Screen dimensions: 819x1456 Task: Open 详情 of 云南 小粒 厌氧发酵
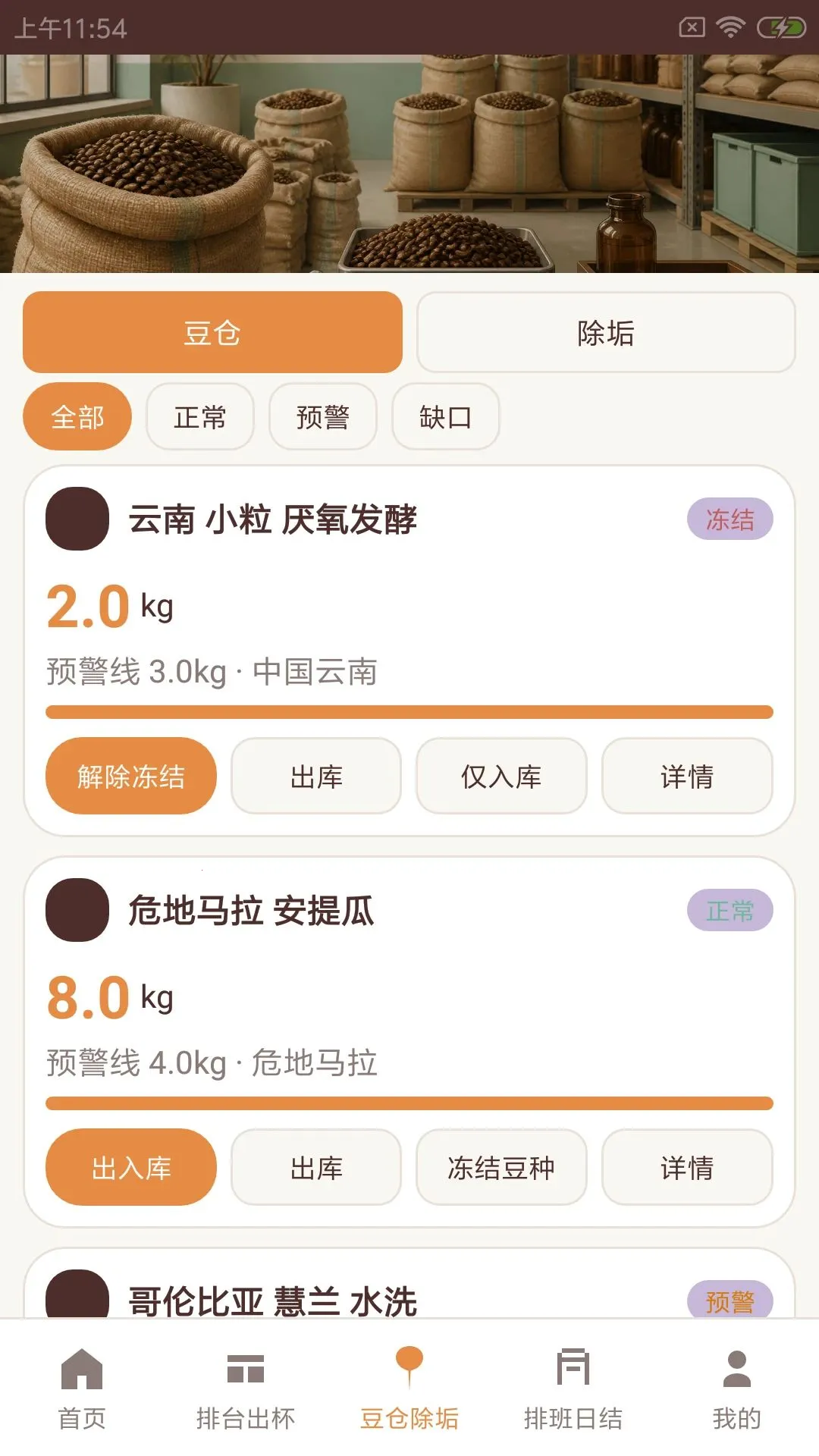[x=687, y=776]
